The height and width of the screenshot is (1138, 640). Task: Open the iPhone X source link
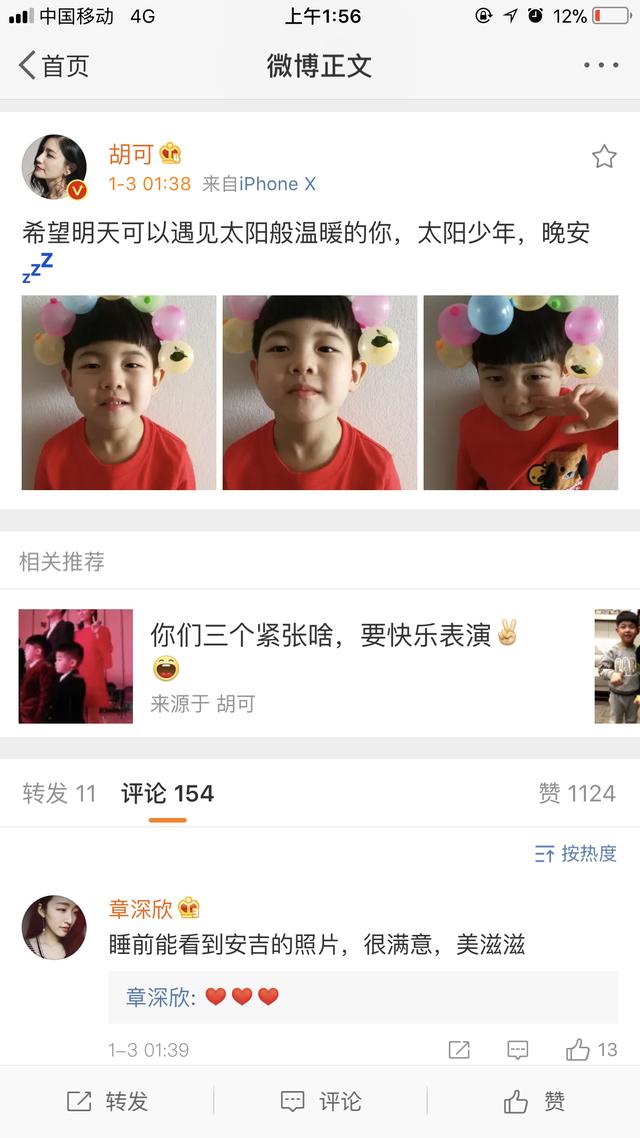pyautogui.click(x=277, y=184)
